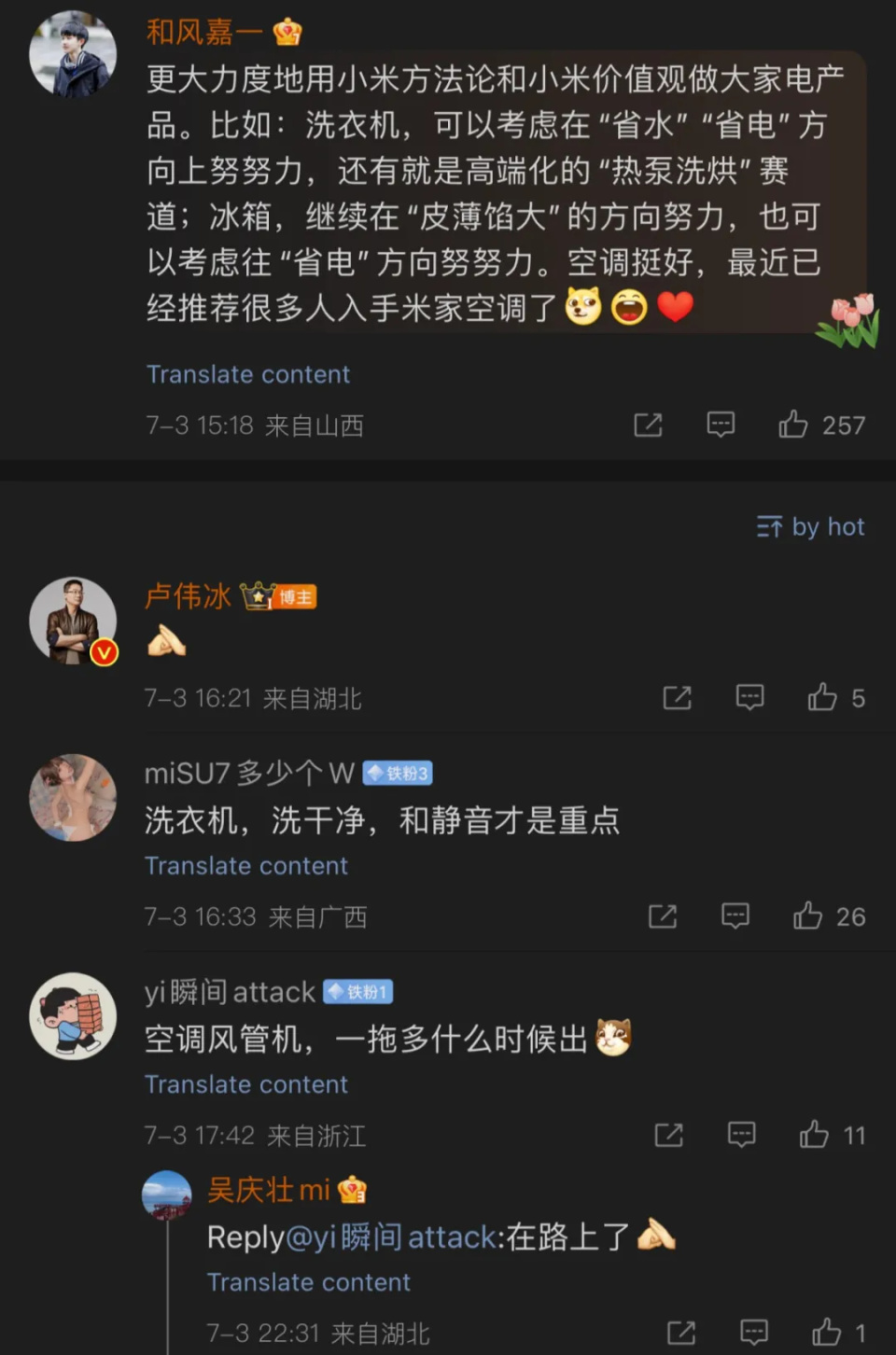
Task: Click the 铁粉3 fan badge on miSU7's comment
Action: (x=397, y=773)
